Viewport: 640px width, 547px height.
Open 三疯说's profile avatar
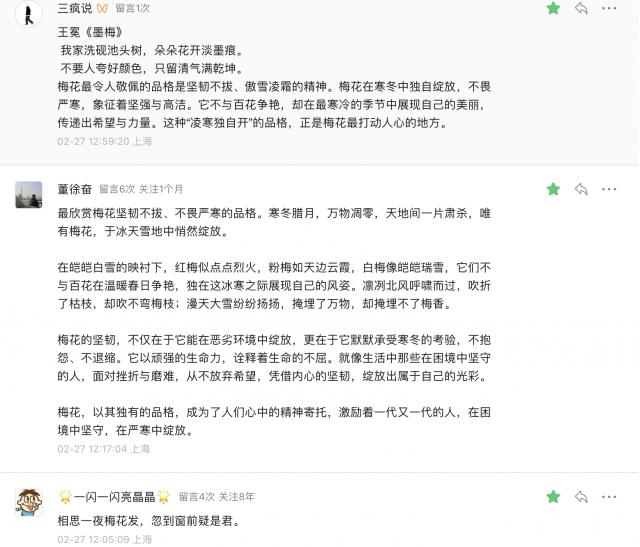click(x=29, y=13)
